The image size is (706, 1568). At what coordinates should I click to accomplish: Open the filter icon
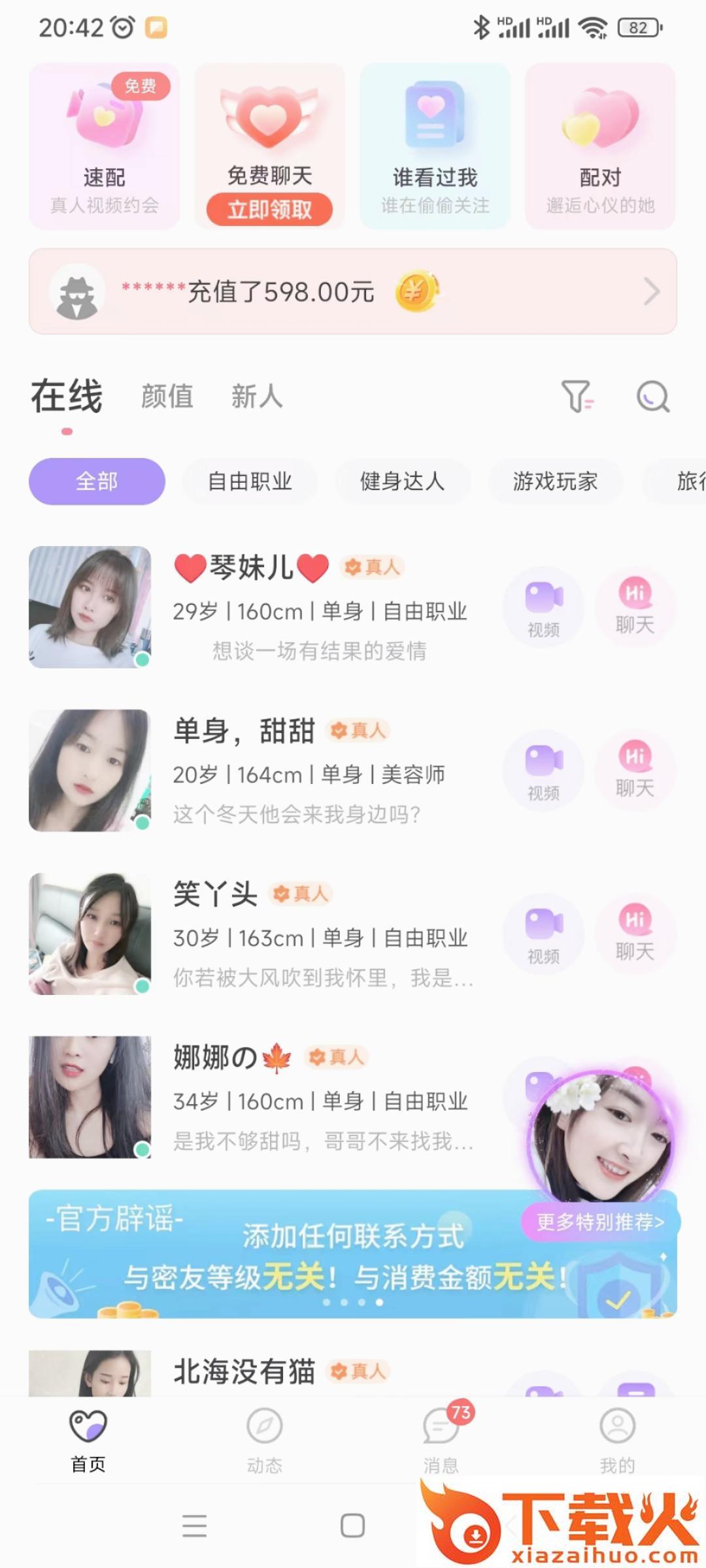click(x=577, y=397)
